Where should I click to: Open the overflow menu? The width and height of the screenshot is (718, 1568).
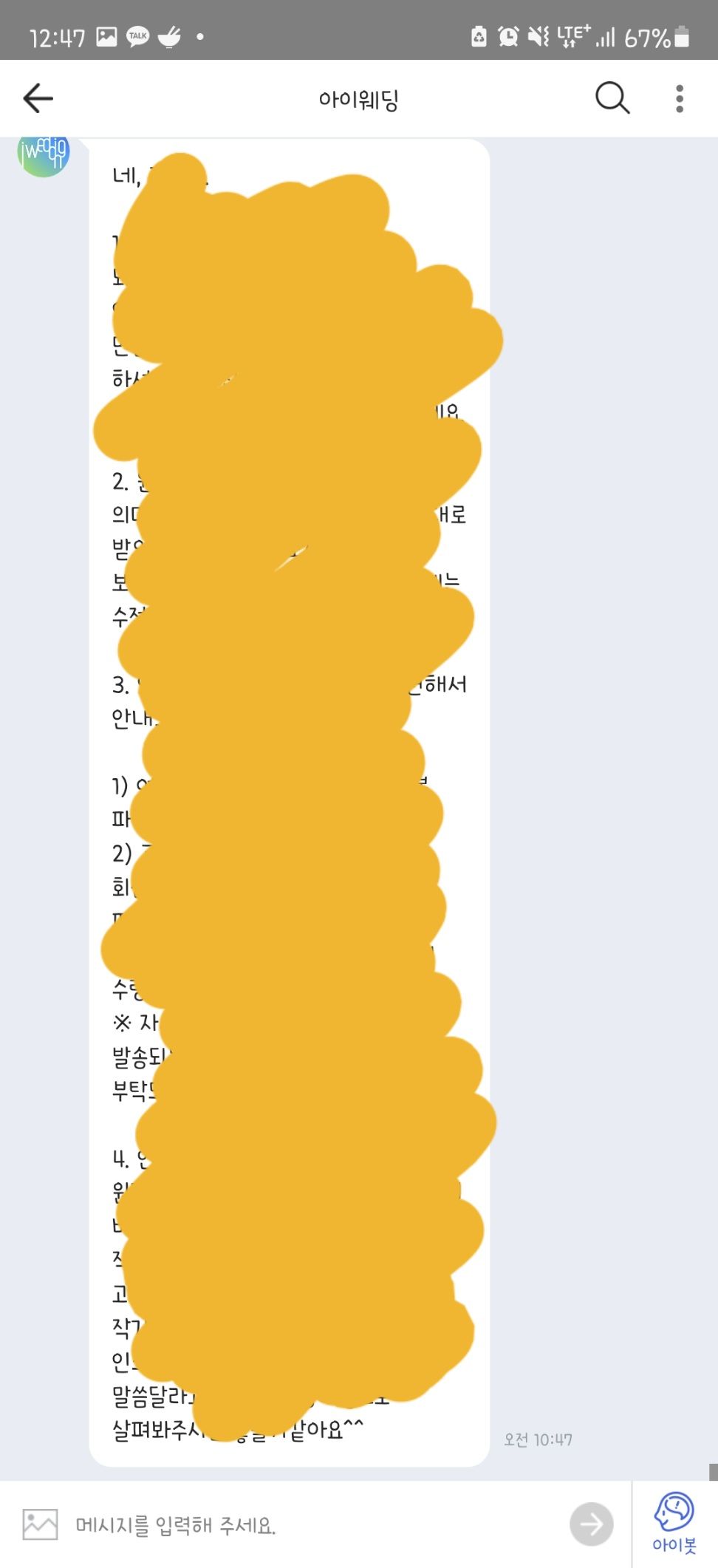[x=680, y=98]
